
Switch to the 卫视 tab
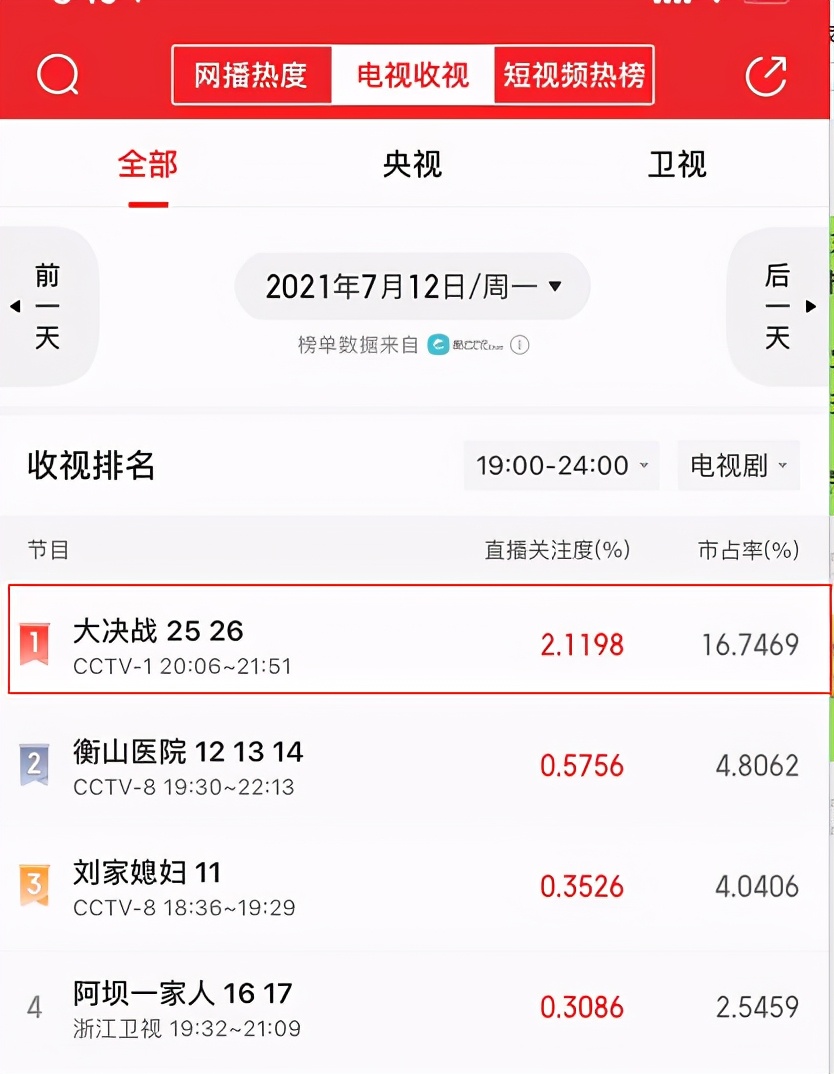pyautogui.click(x=677, y=165)
